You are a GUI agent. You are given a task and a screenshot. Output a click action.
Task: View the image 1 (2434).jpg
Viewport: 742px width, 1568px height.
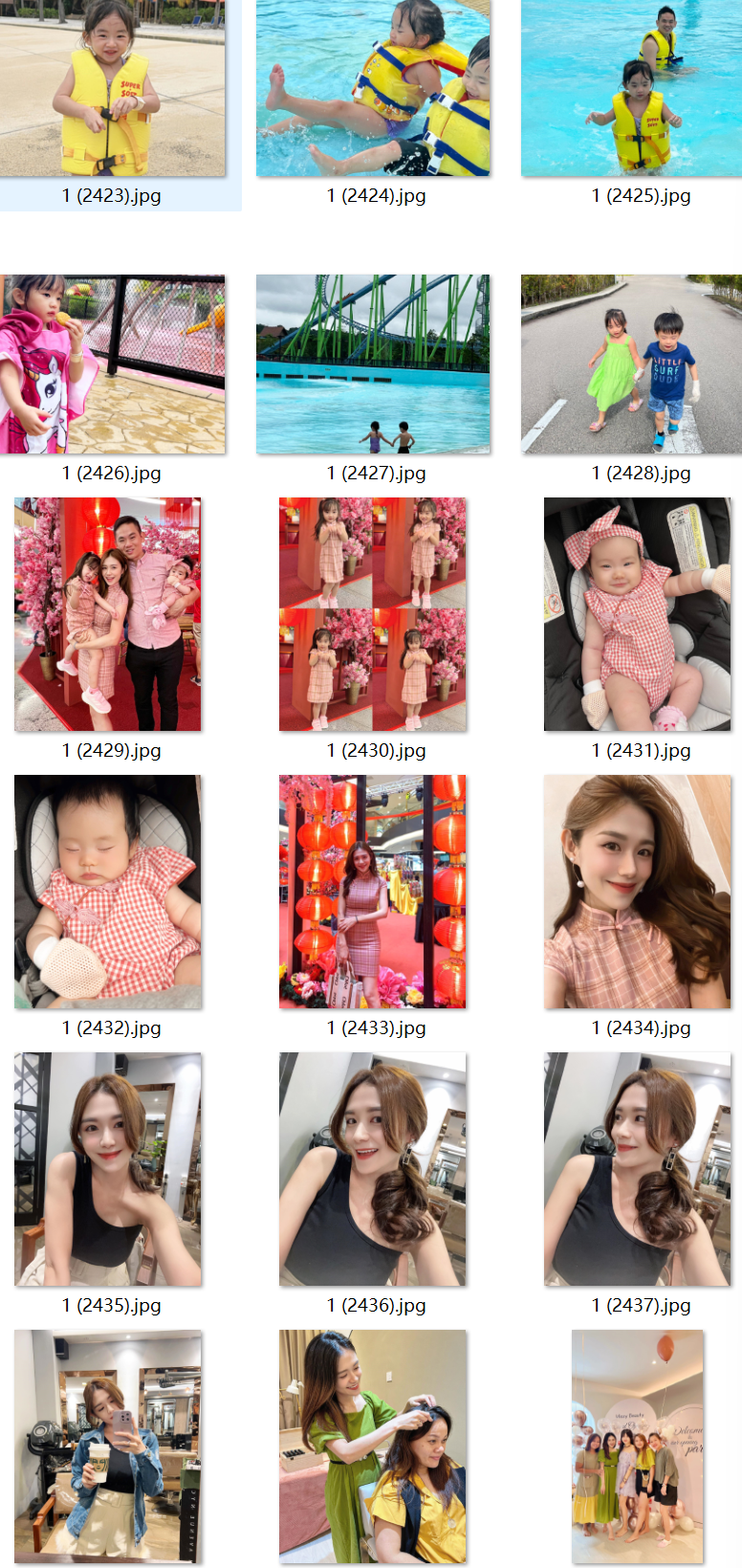pyautogui.click(x=637, y=892)
